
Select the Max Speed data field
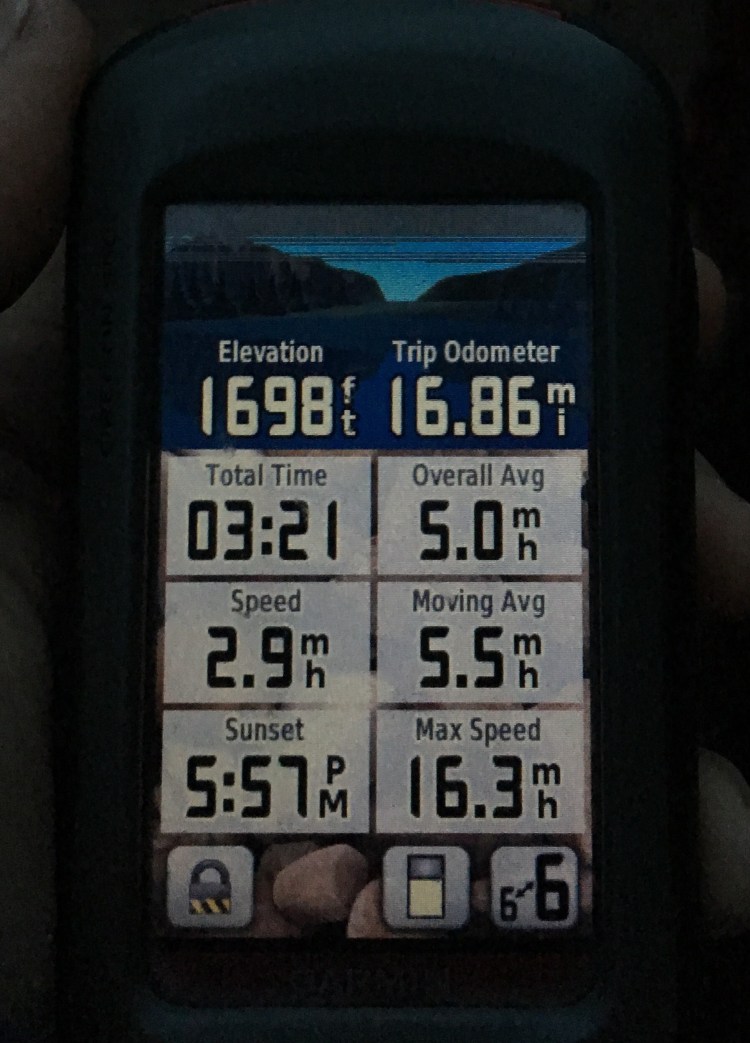point(479,772)
